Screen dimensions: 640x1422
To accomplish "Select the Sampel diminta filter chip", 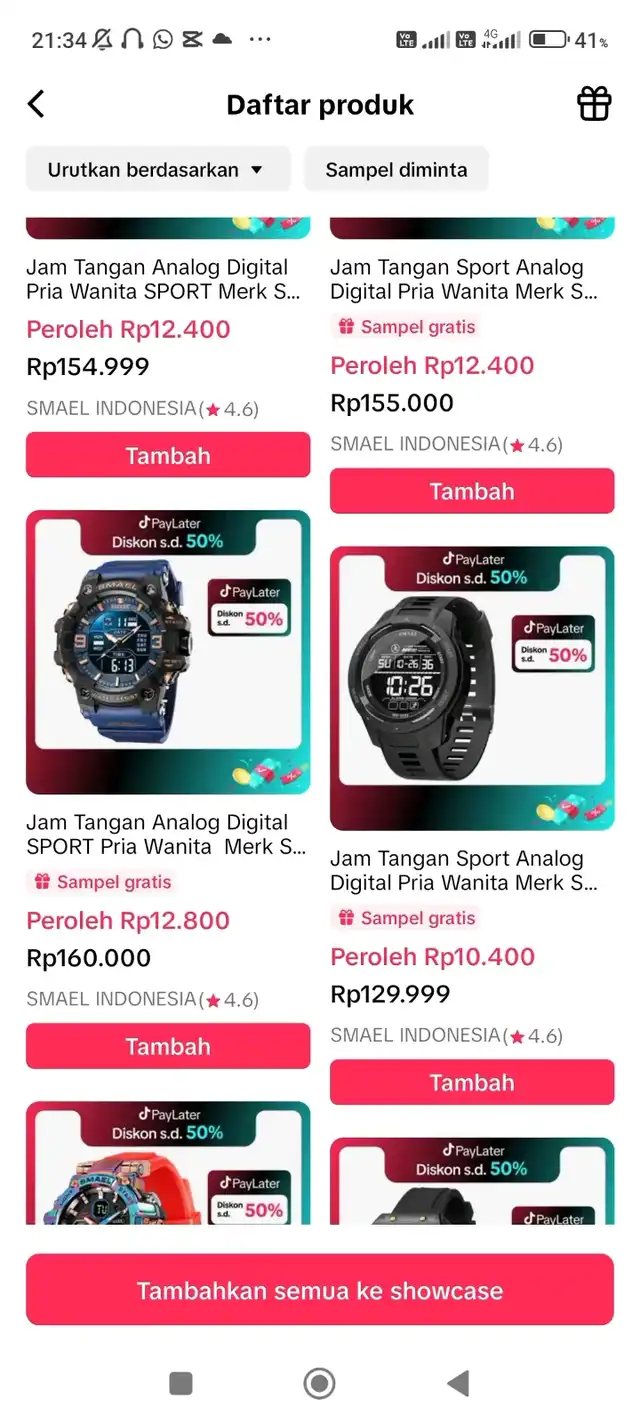I will (x=396, y=170).
